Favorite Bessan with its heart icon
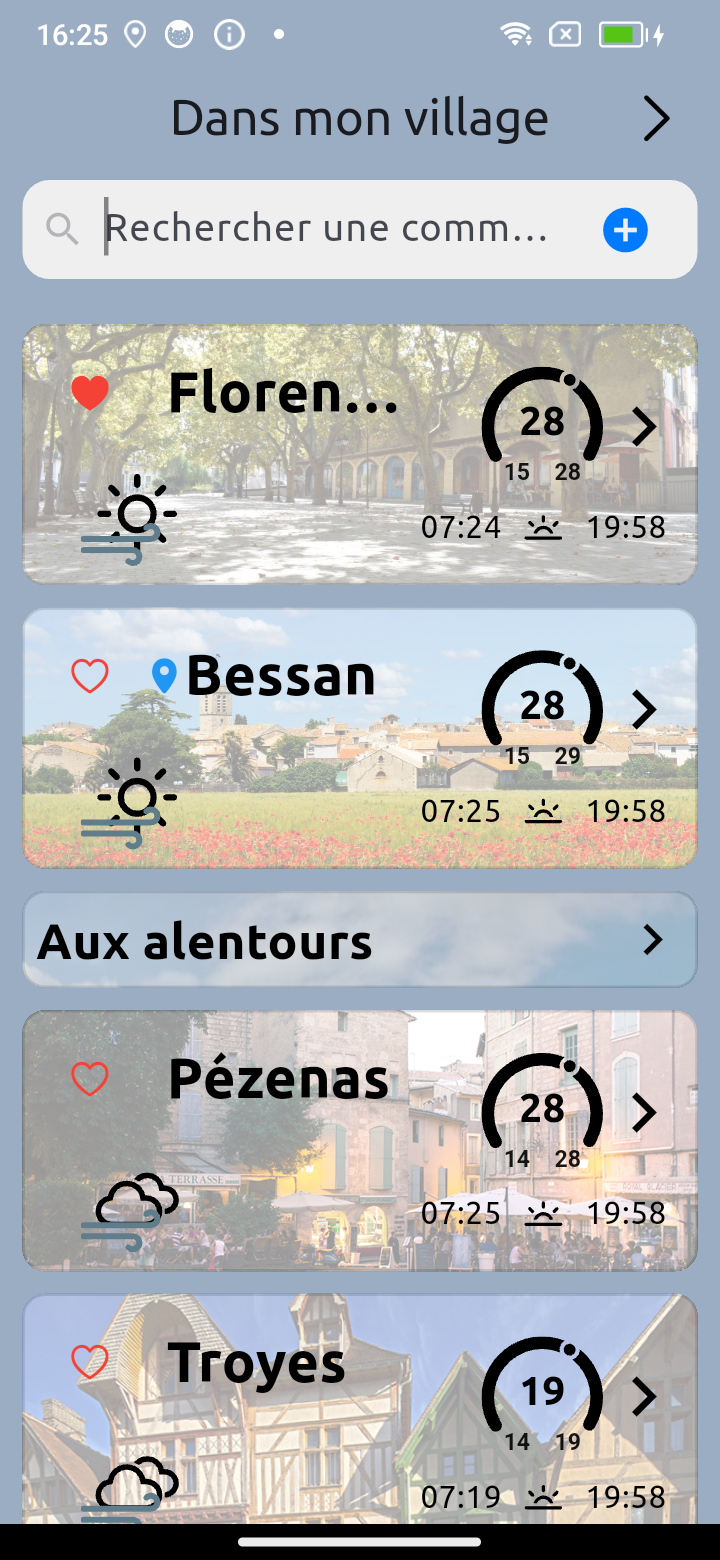The height and width of the screenshot is (1560, 720). [x=90, y=677]
